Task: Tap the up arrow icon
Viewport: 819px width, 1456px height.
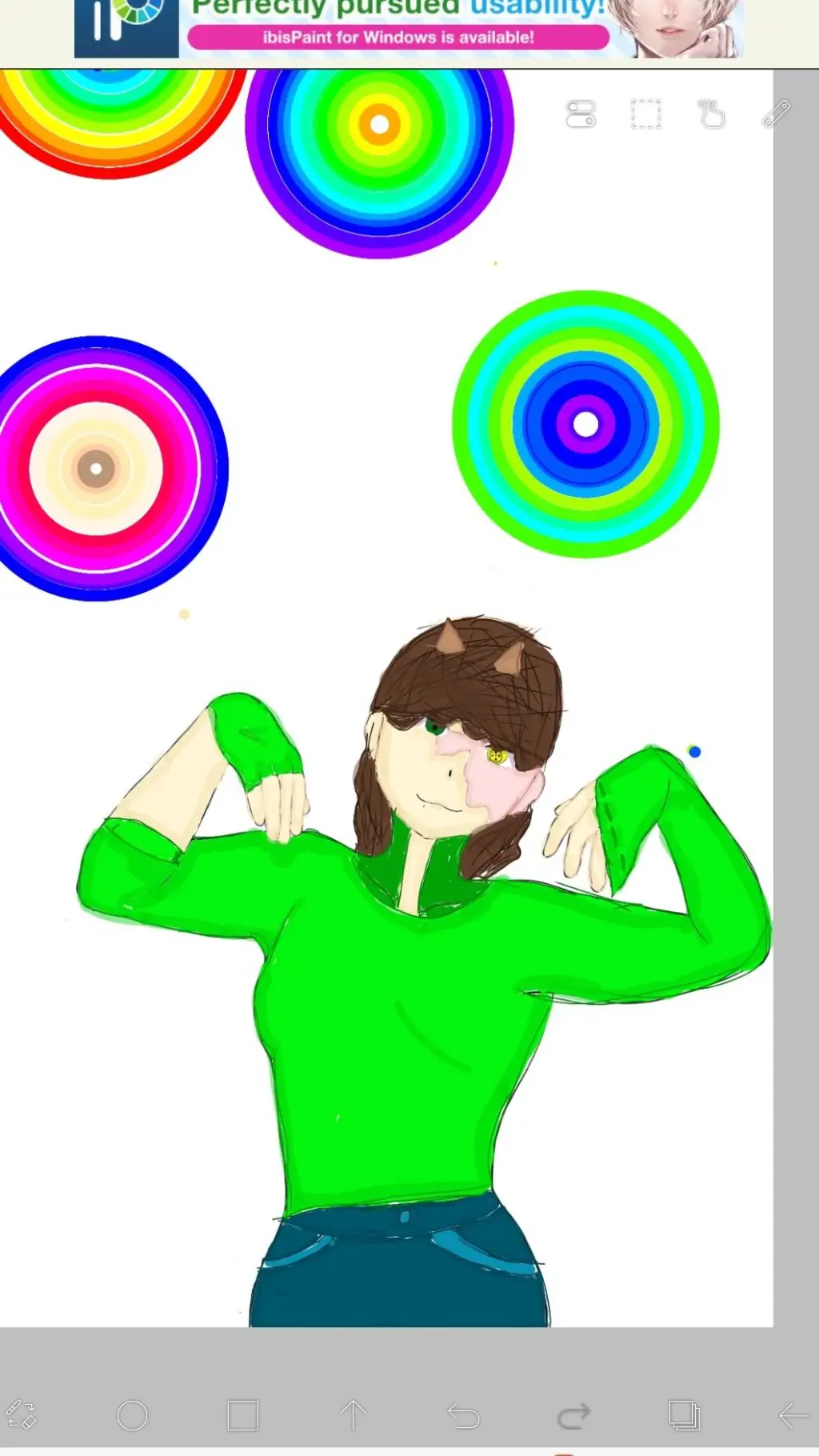Action: coord(353,1414)
